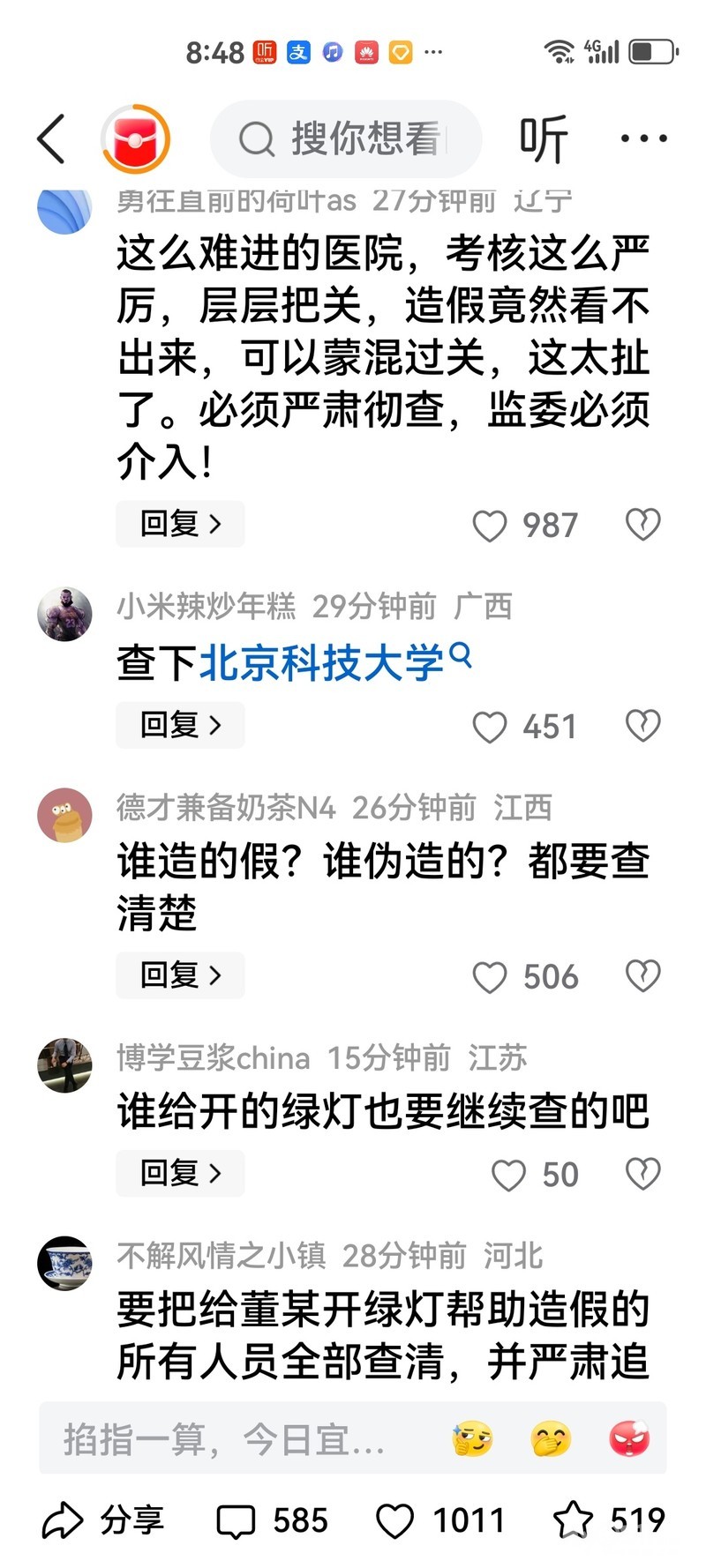Tap the 掐指一算 comment input field

(238, 1440)
